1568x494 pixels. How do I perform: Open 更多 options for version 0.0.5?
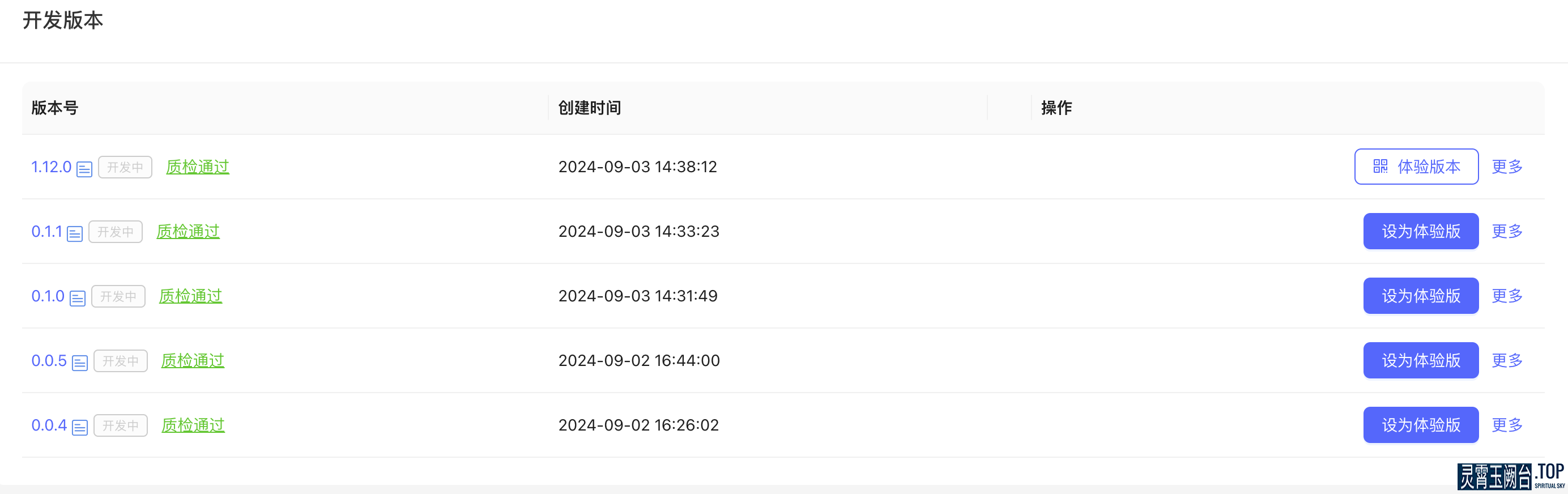click(x=1506, y=360)
